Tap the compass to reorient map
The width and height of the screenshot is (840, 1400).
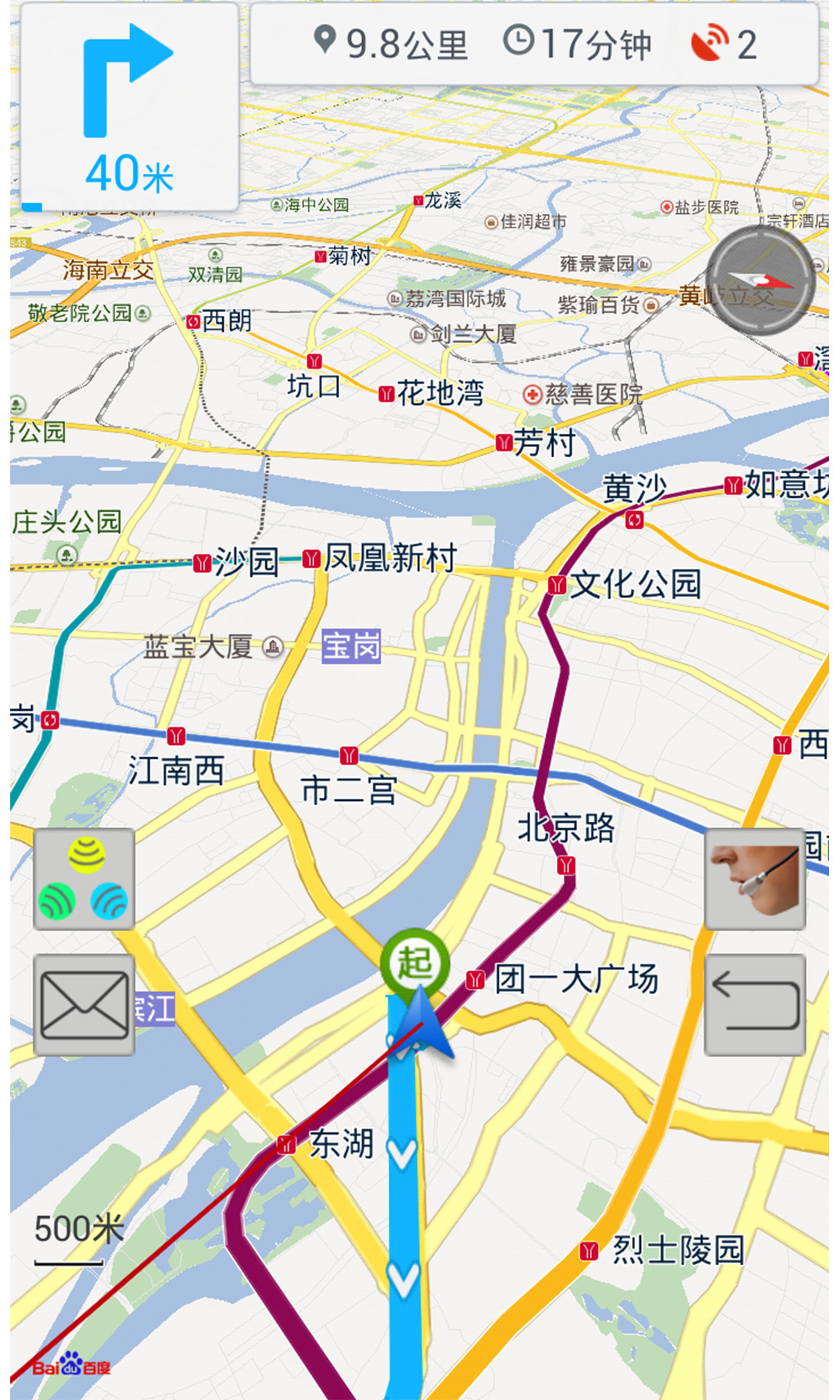click(x=760, y=281)
